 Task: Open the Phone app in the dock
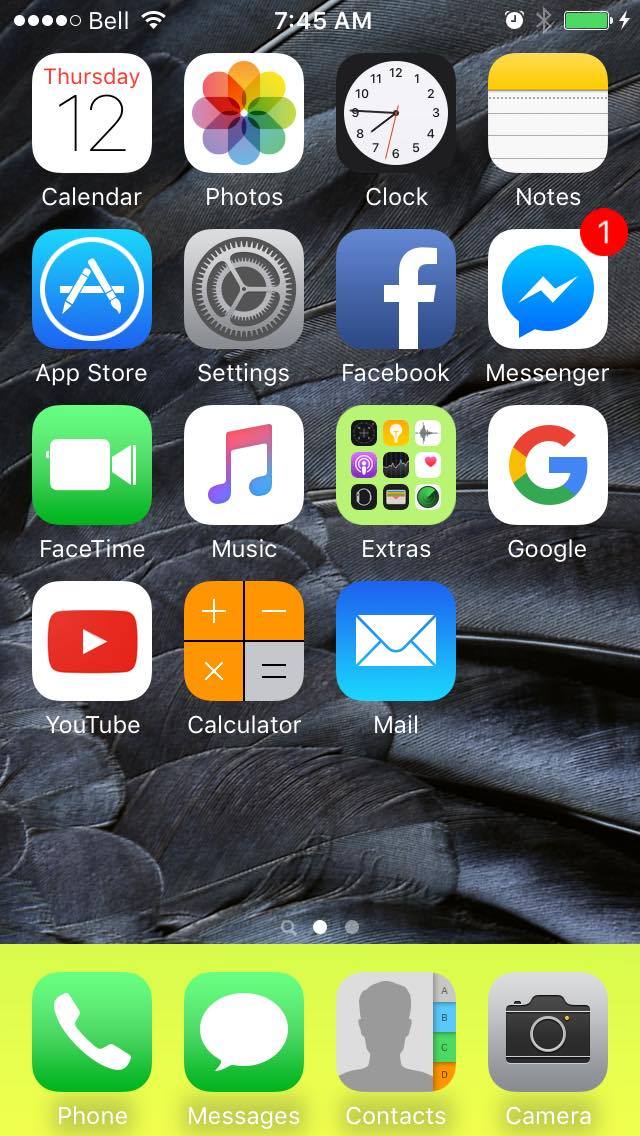[92, 1032]
